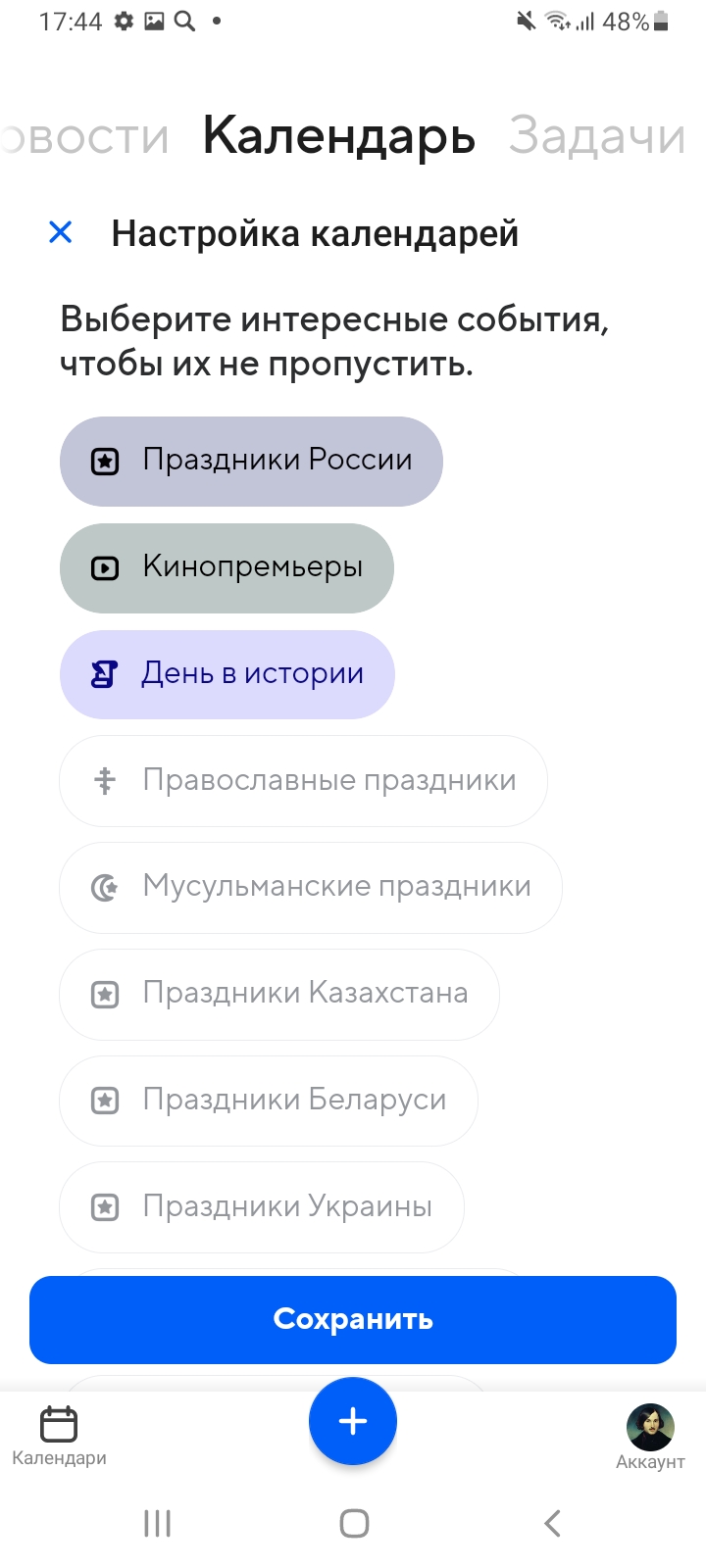Switch to the Новости tab

pyautogui.click(x=86, y=136)
